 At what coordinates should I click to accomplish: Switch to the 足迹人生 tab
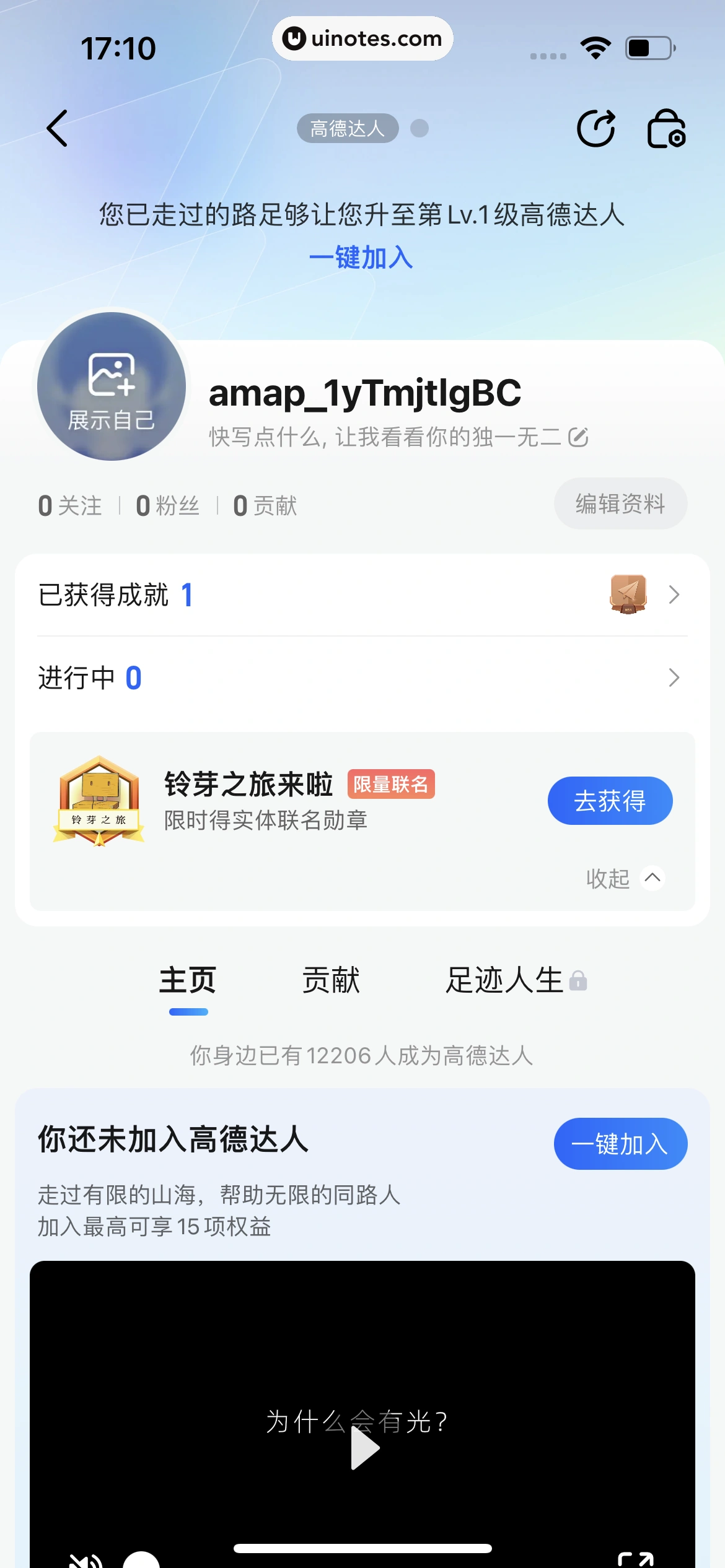pos(502,980)
